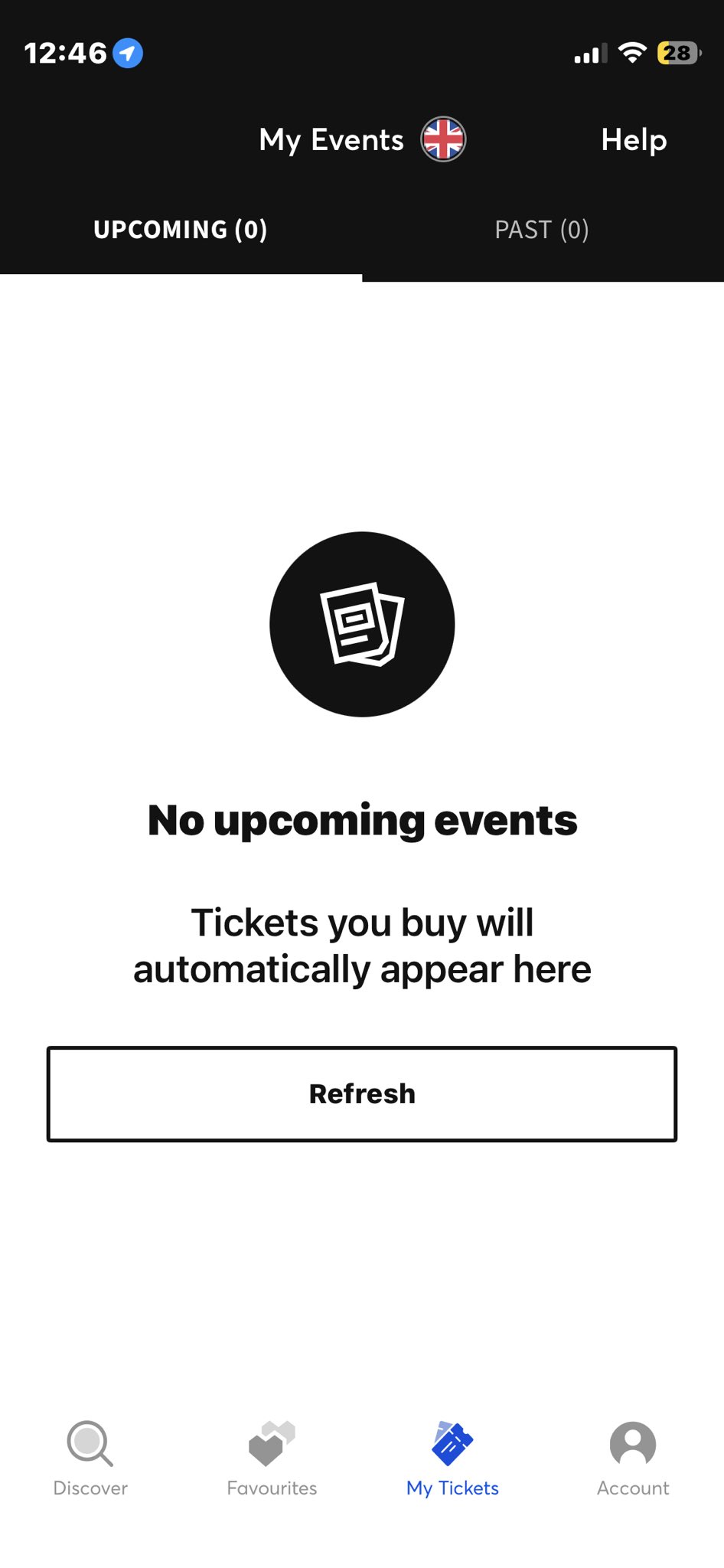Viewport: 724px width, 1568px height.
Task: Switch to the Account tab
Action: pos(633,1459)
